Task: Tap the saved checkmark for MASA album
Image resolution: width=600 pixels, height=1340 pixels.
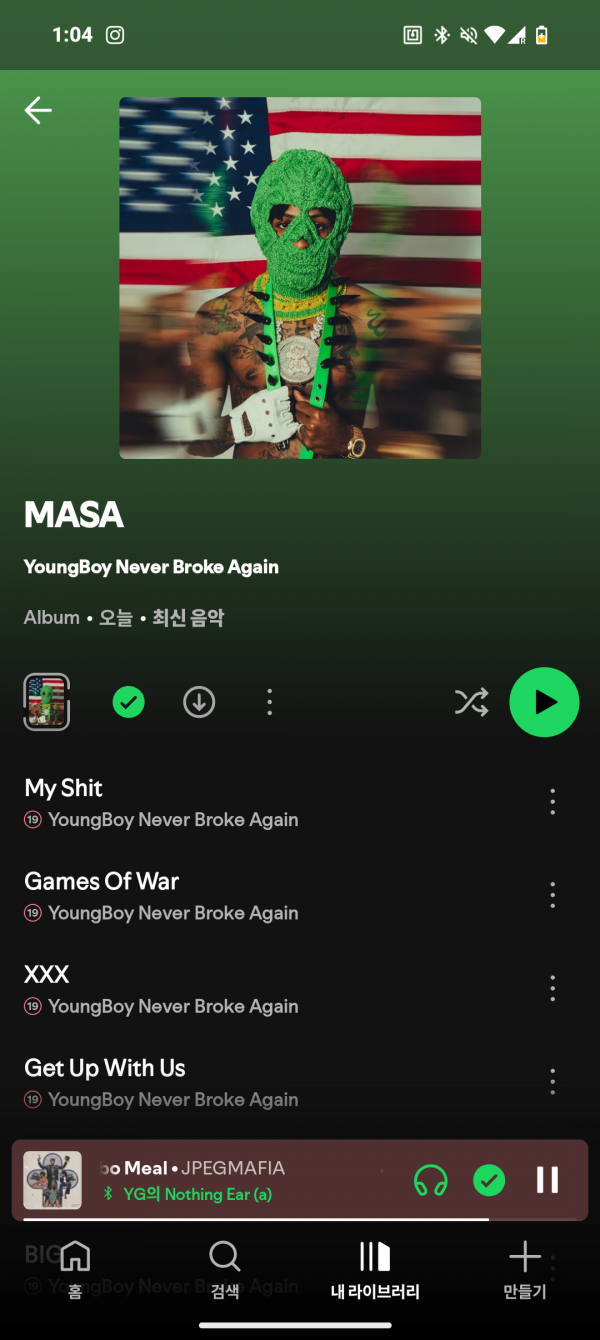Action: coord(128,702)
